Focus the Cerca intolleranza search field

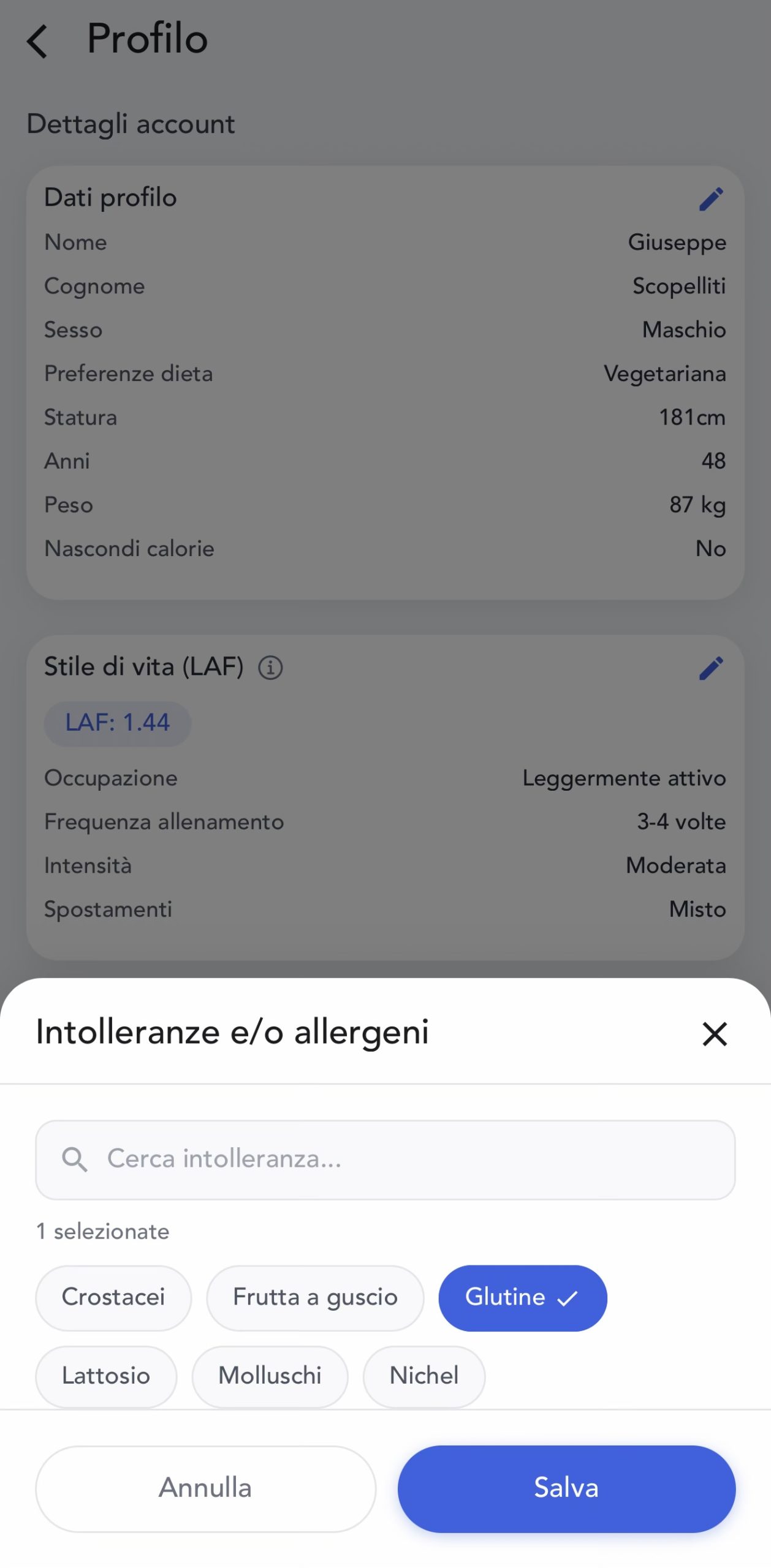pyautogui.click(x=385, y=1159)
